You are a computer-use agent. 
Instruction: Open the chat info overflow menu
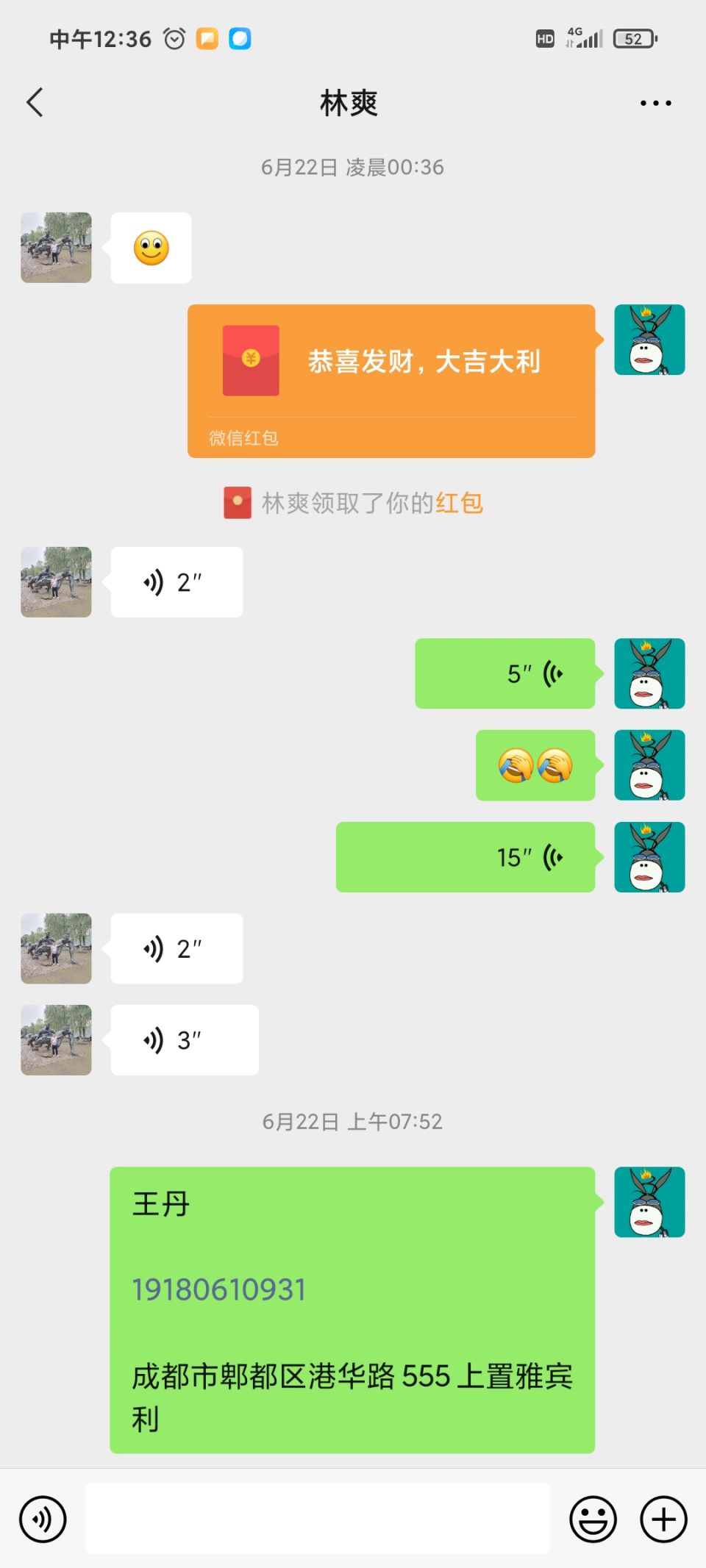(x=655, y=103)
